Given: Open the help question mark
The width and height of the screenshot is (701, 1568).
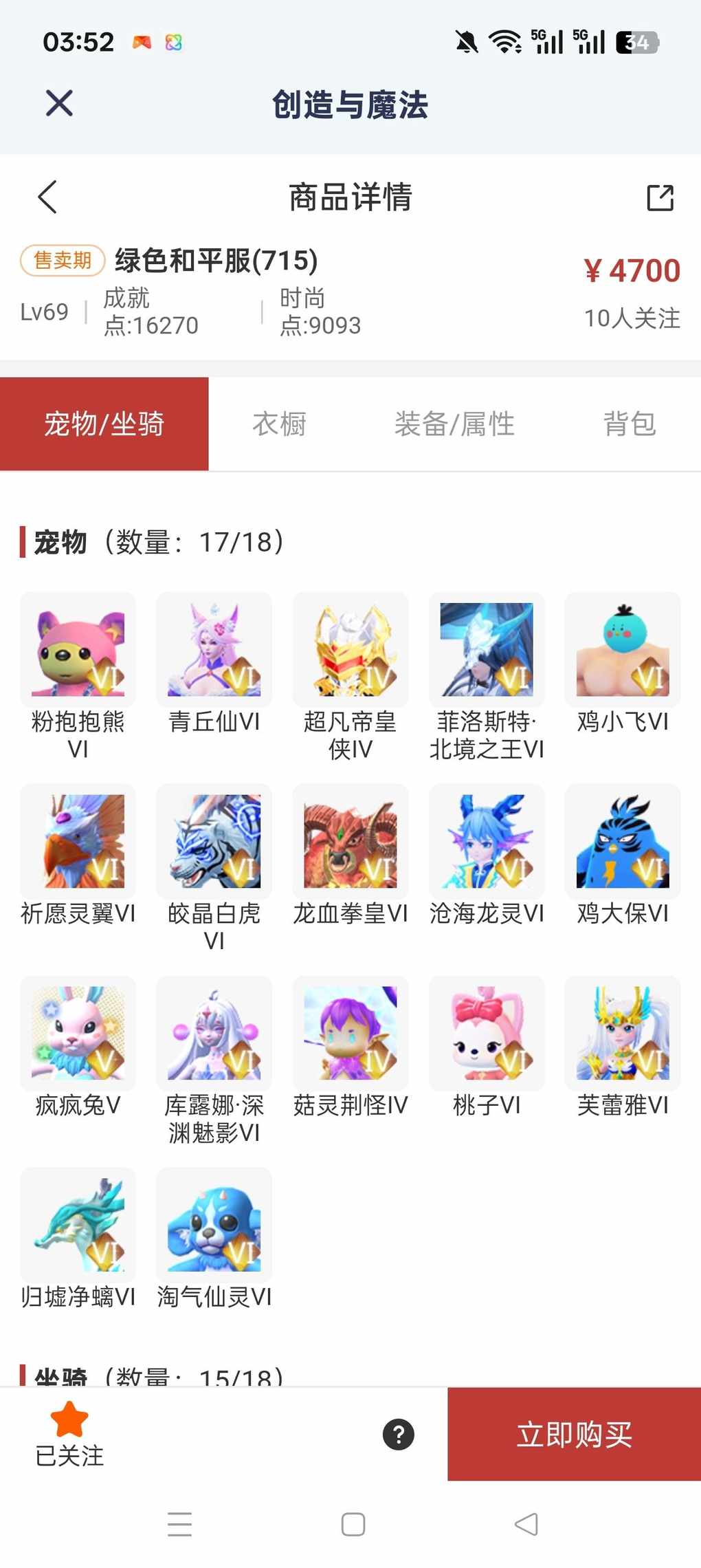Looking at the screenshot, I should [x=399, y=1435].
